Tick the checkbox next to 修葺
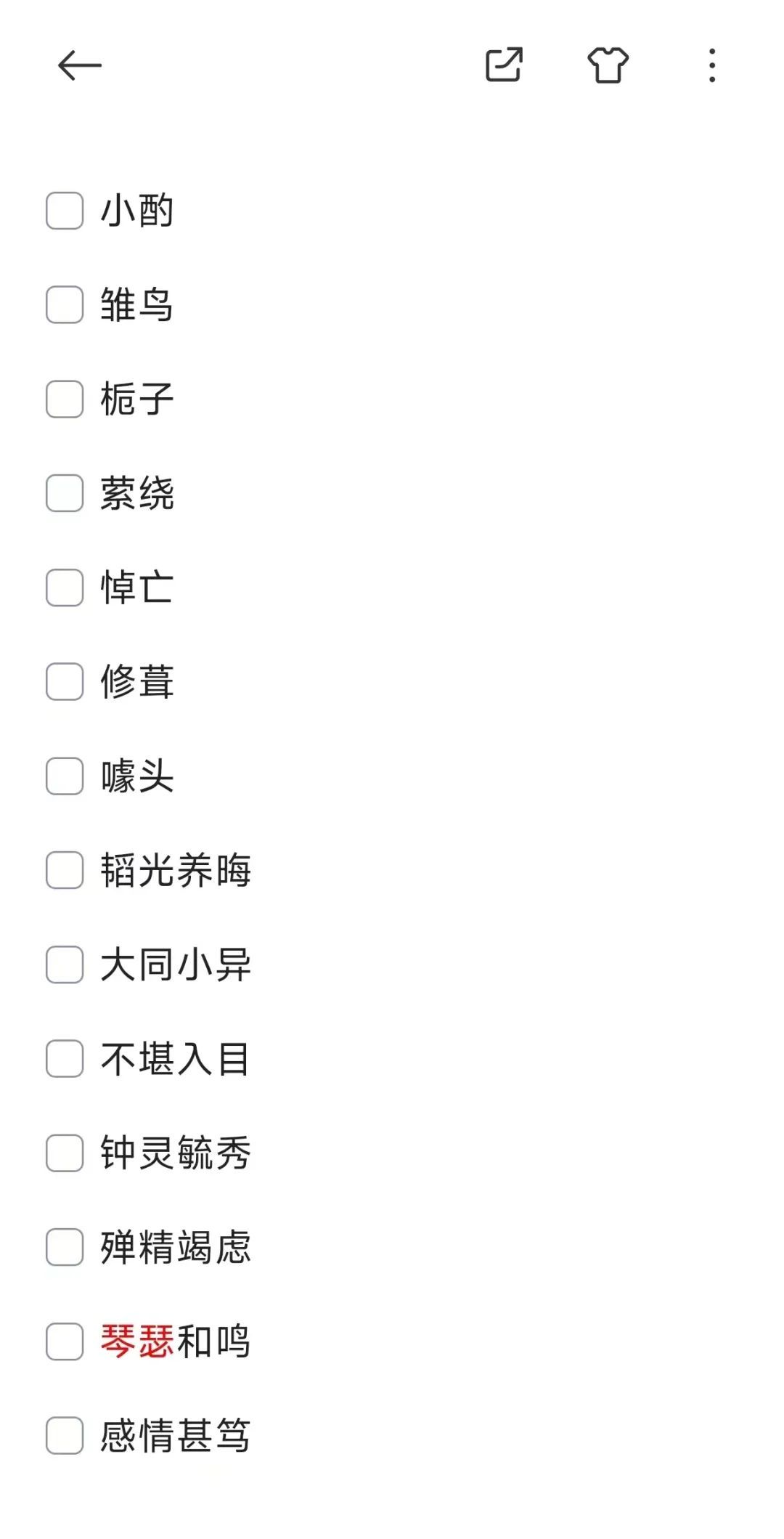The height and width of the screenshot is (1539, 784). pyautogui.click(x=65, y=681)
